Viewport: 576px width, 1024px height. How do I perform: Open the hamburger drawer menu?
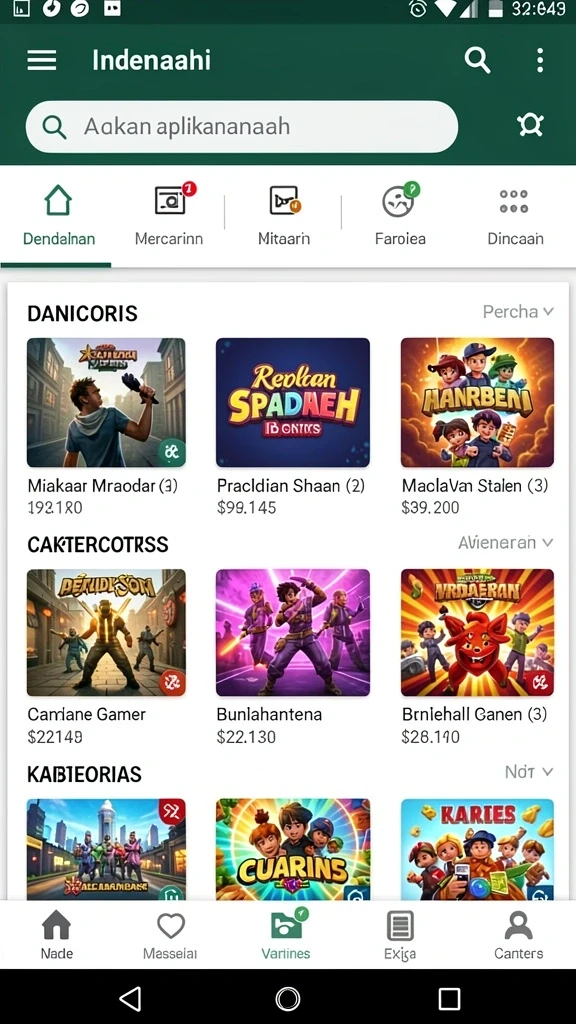[41, 61]
